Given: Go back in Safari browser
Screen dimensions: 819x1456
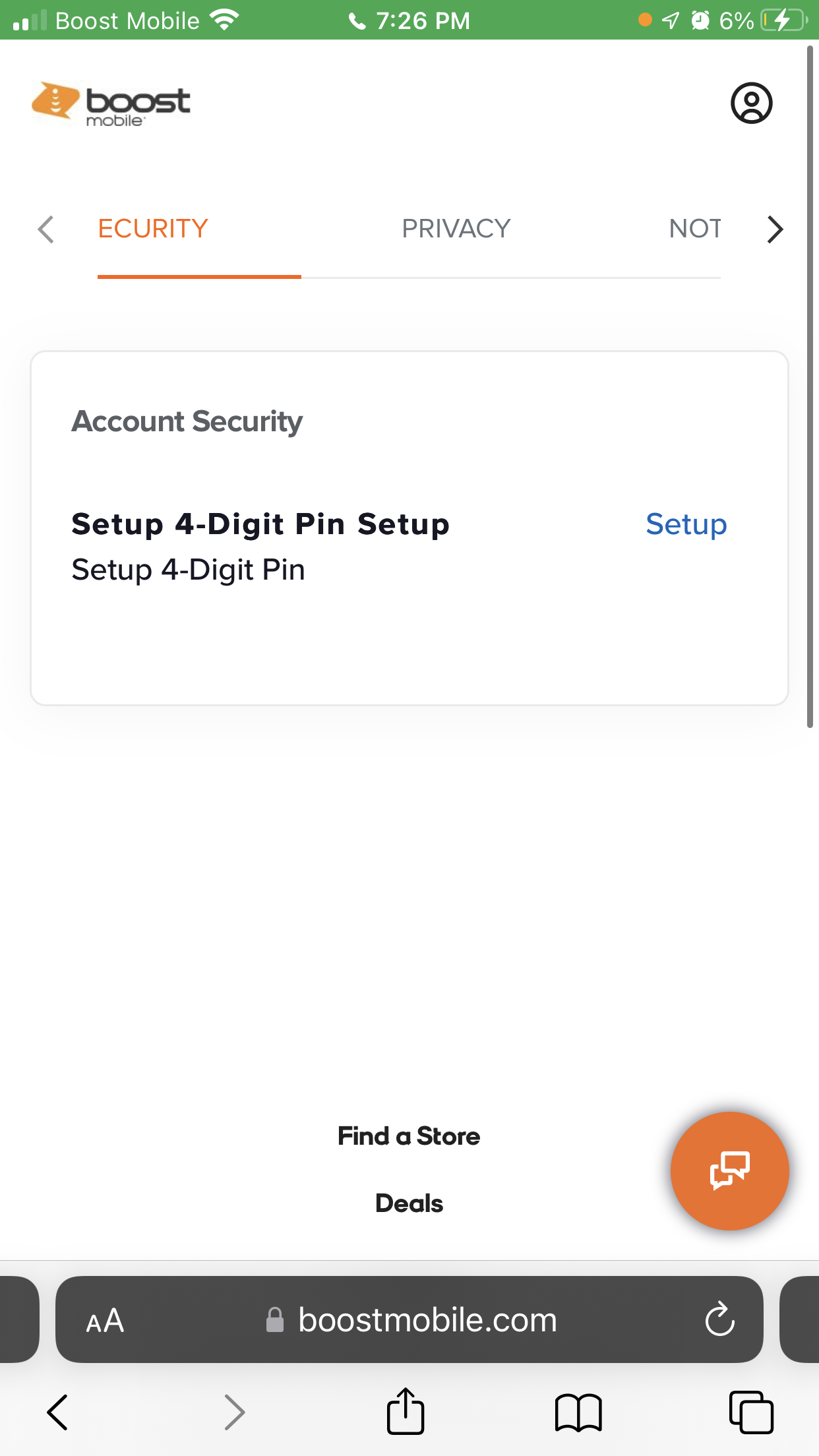Looking at the screenshot, I should point(58,1412).
